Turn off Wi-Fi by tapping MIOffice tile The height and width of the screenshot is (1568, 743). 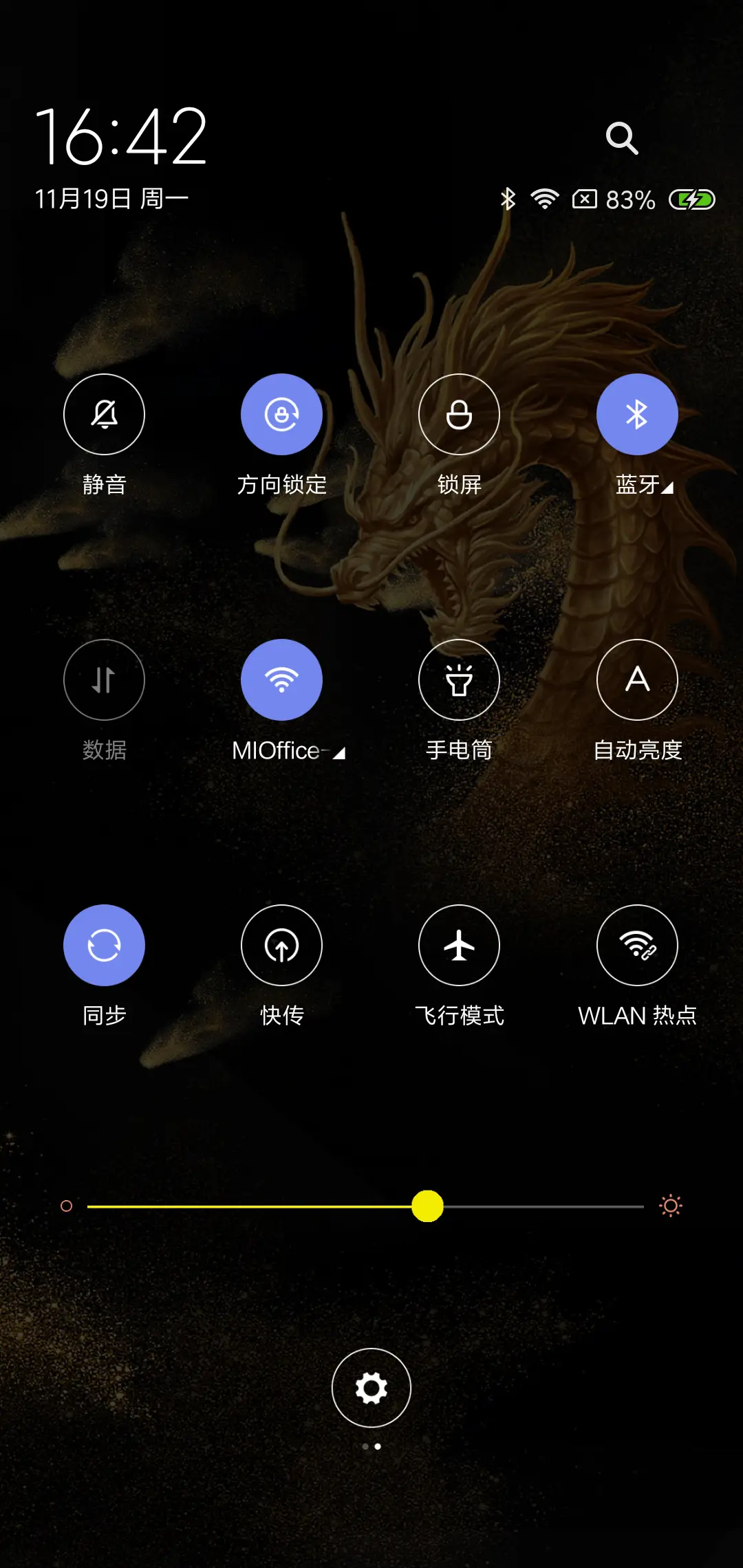pyautogui.click(x=282, y=679)
